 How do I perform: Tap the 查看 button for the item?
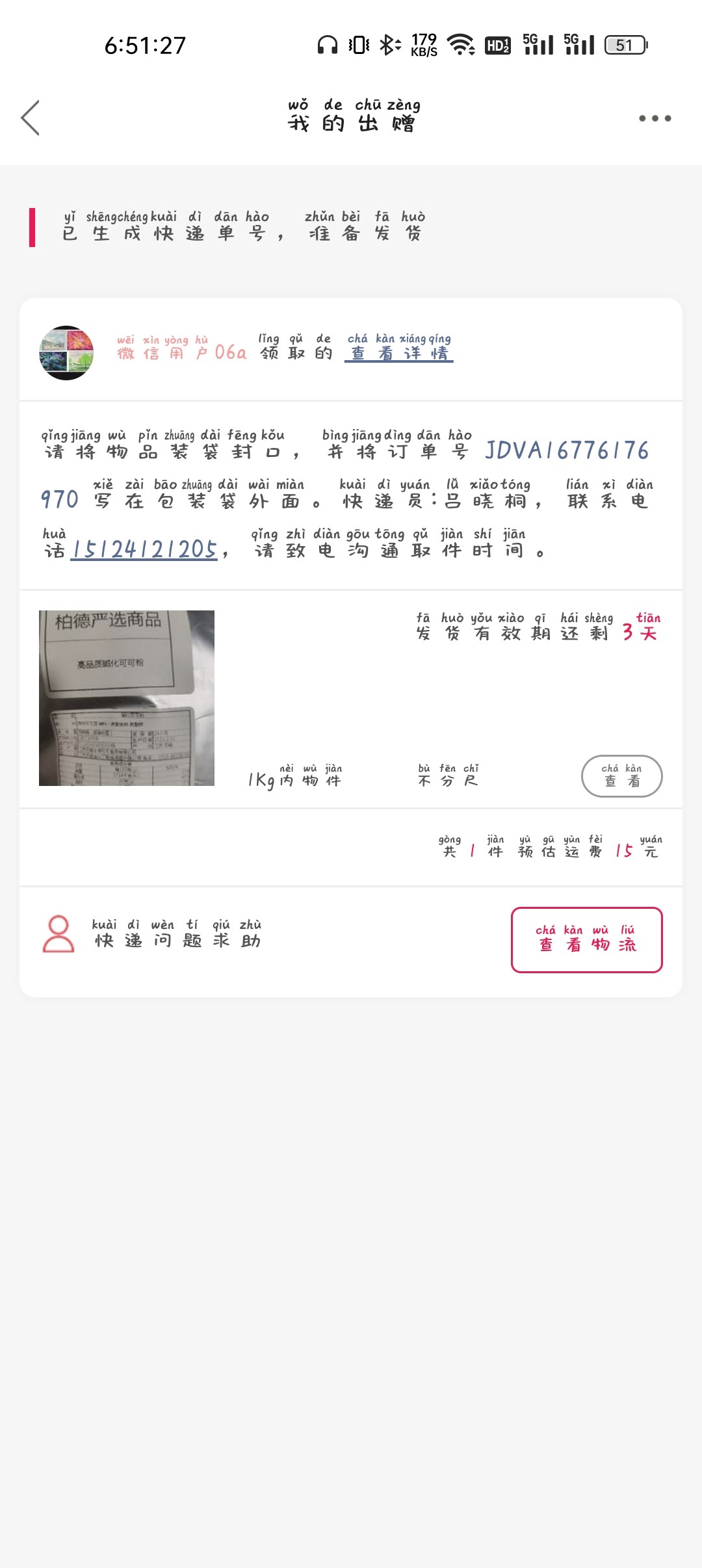[x=621, y=776]
